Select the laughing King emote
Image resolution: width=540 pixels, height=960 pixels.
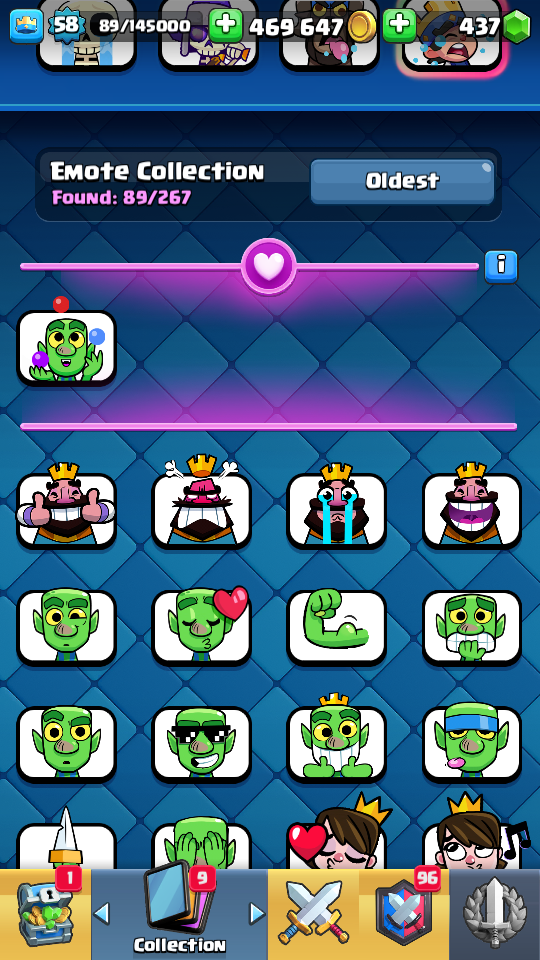(472, 510)
